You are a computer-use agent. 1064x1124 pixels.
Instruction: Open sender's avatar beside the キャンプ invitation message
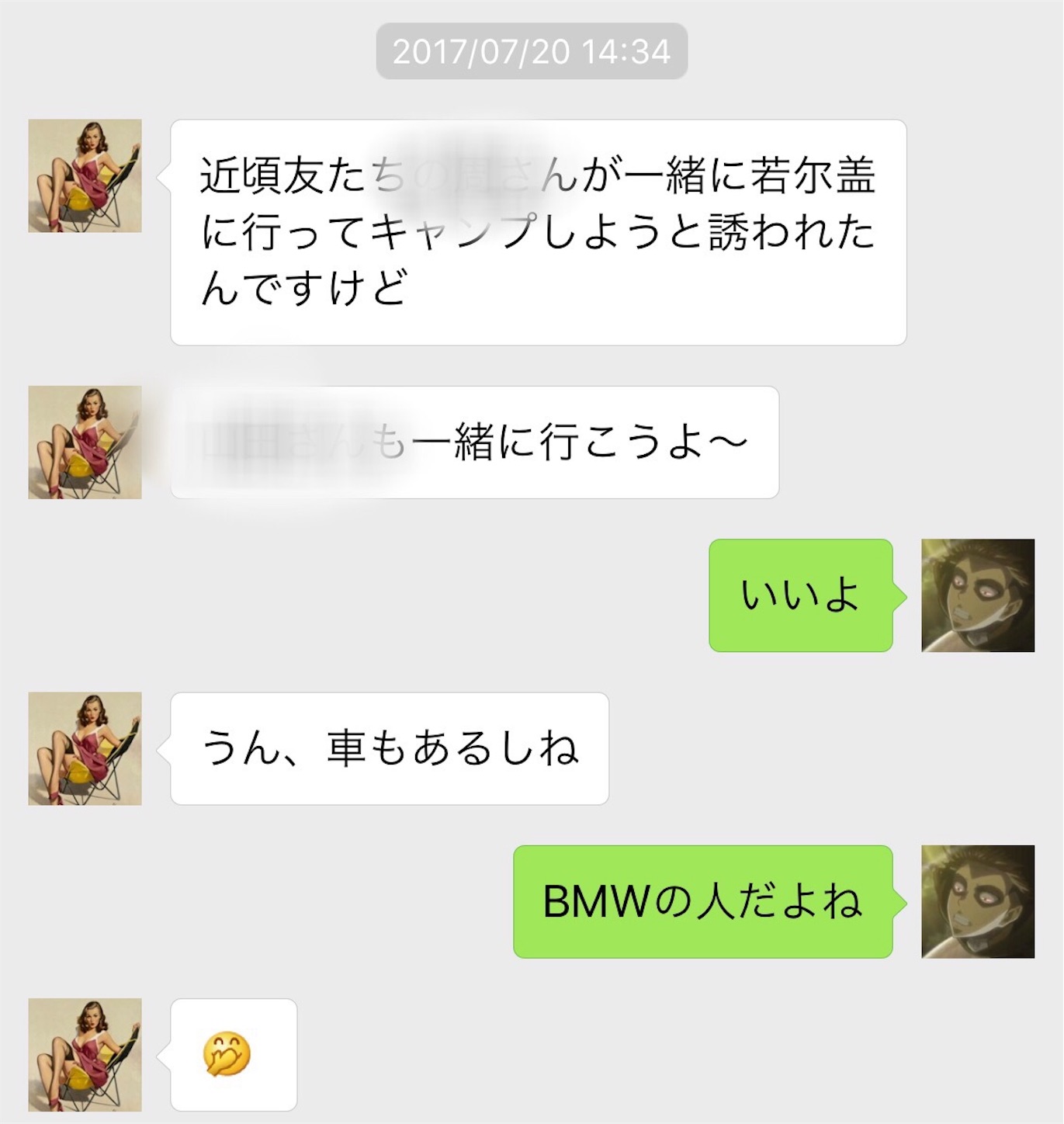coord(85,176)
